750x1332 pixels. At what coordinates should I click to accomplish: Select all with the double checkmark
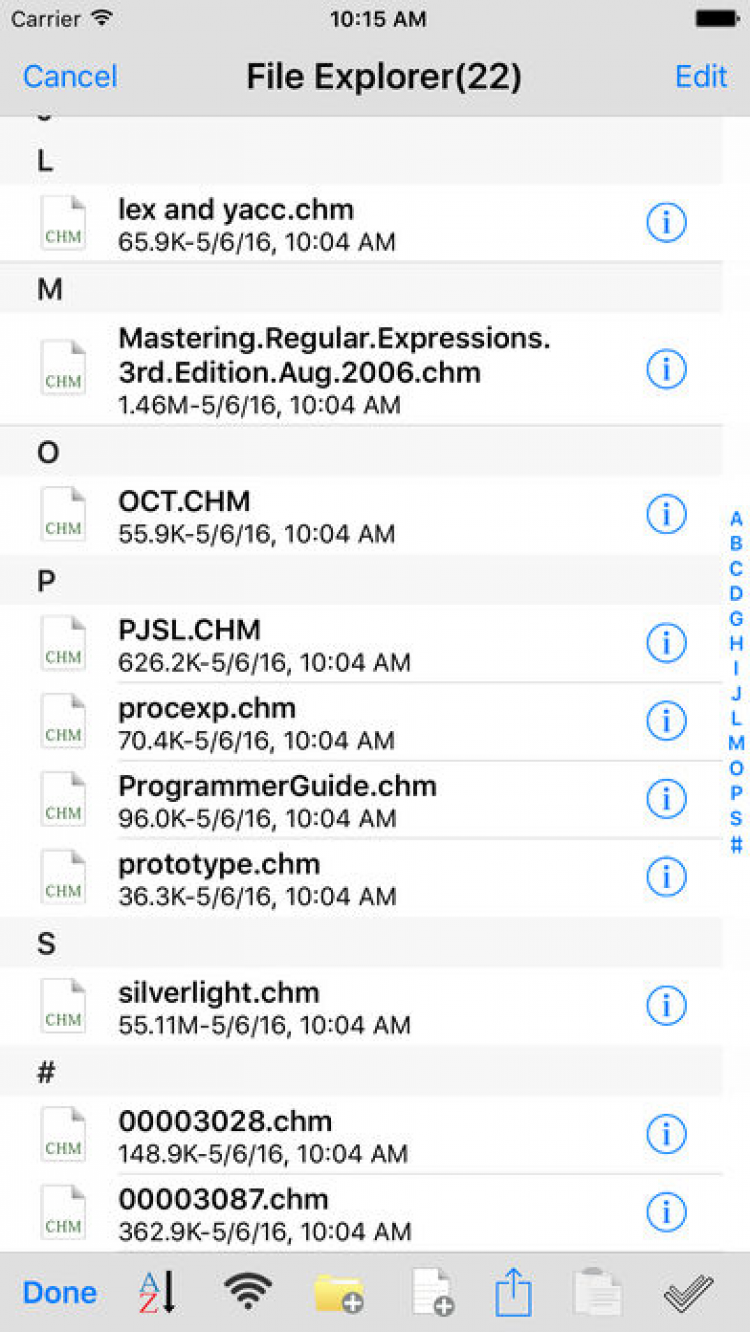pyautogui.click(x=688, y=1293)
